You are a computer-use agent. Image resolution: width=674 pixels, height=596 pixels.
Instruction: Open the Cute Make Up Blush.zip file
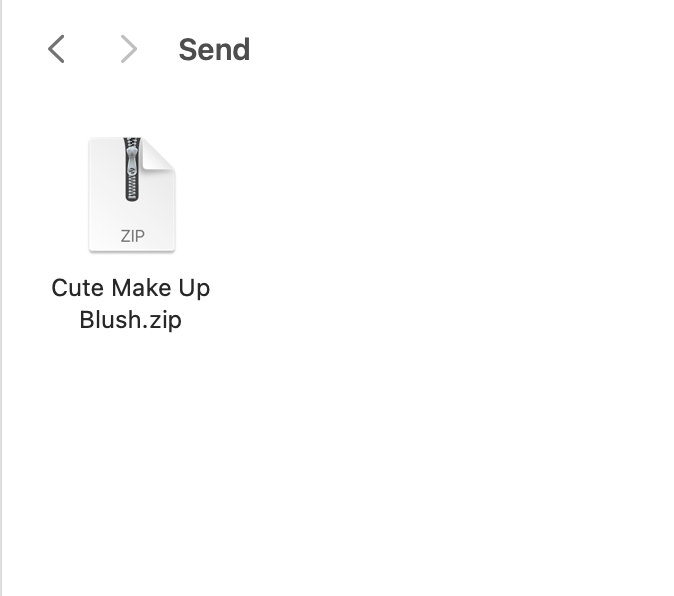[x=131, y=196]
